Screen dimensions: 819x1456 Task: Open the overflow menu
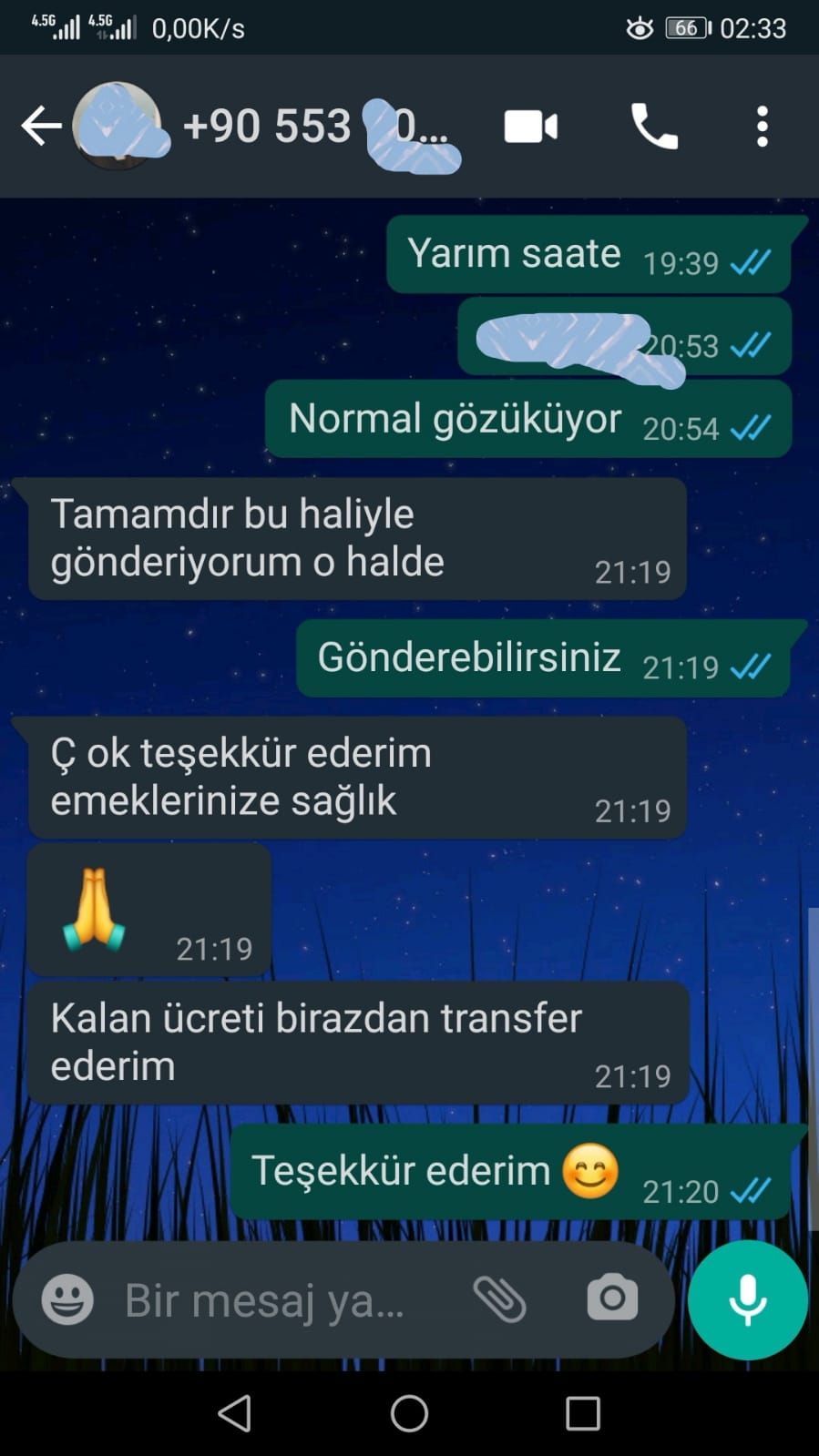pos(763,126)
